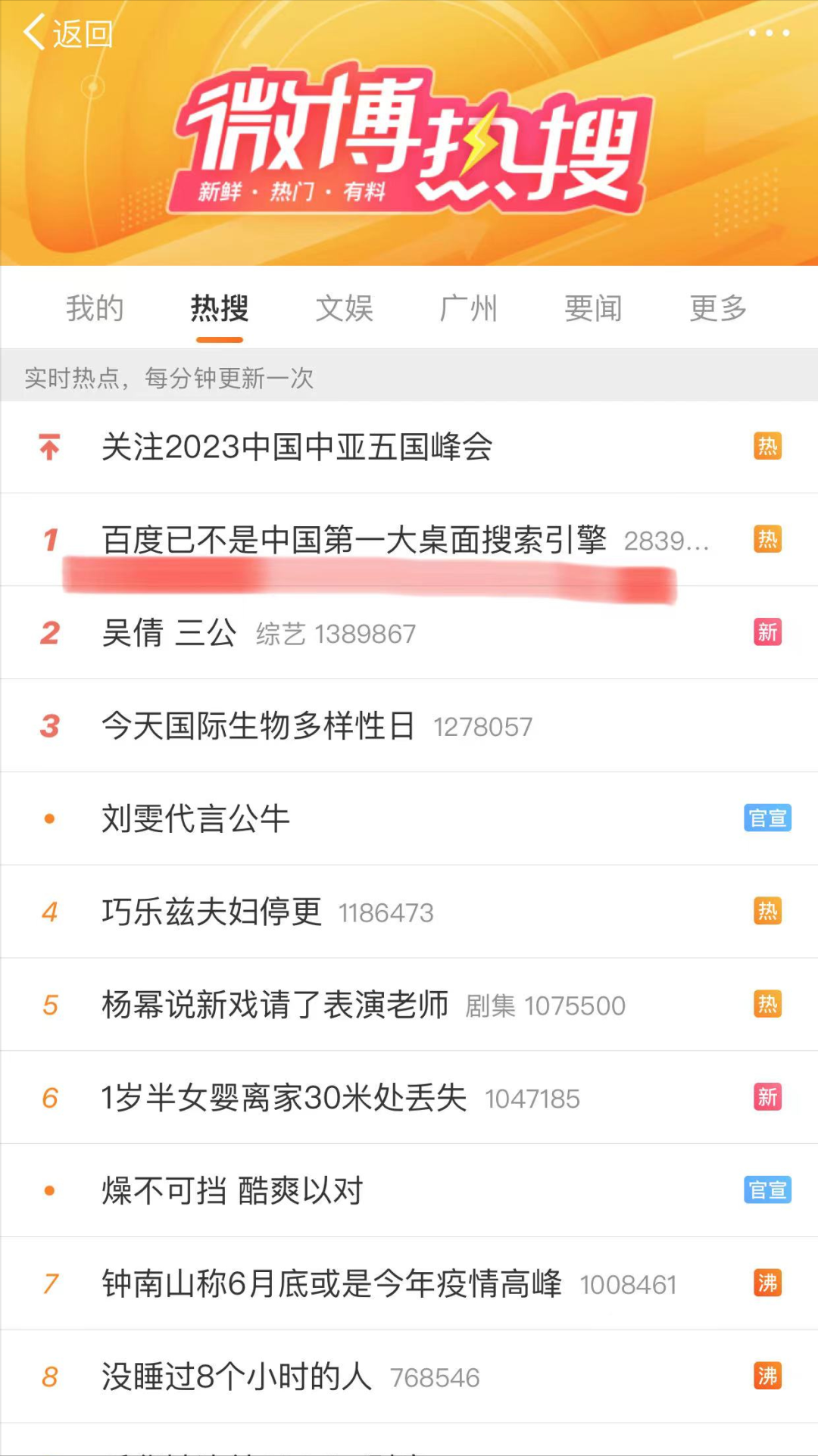Open topic 没睡过8个小时的人
The image size is (818, 1456).
(x=237, y=1376)
